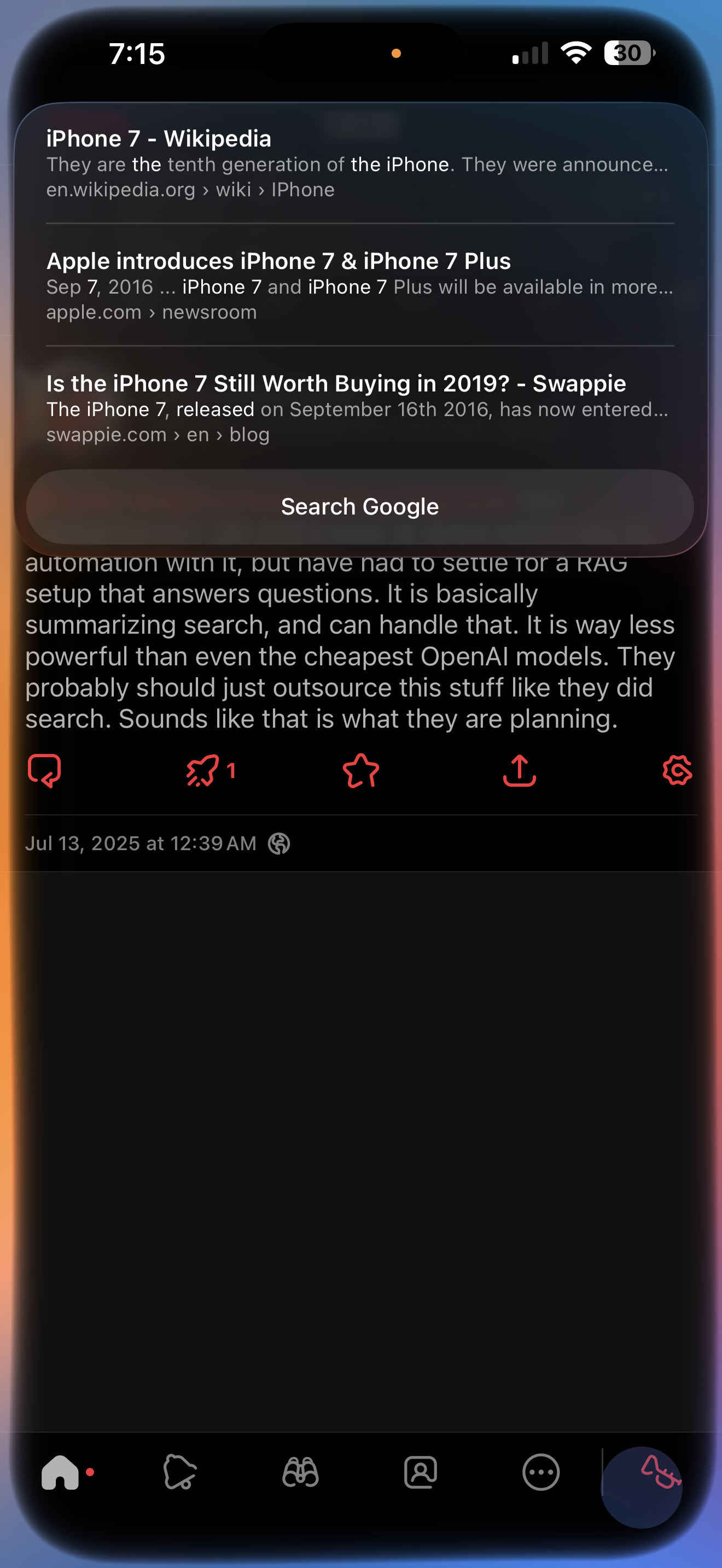Tap the compose button in the corner

click(x=642, y=1487)
